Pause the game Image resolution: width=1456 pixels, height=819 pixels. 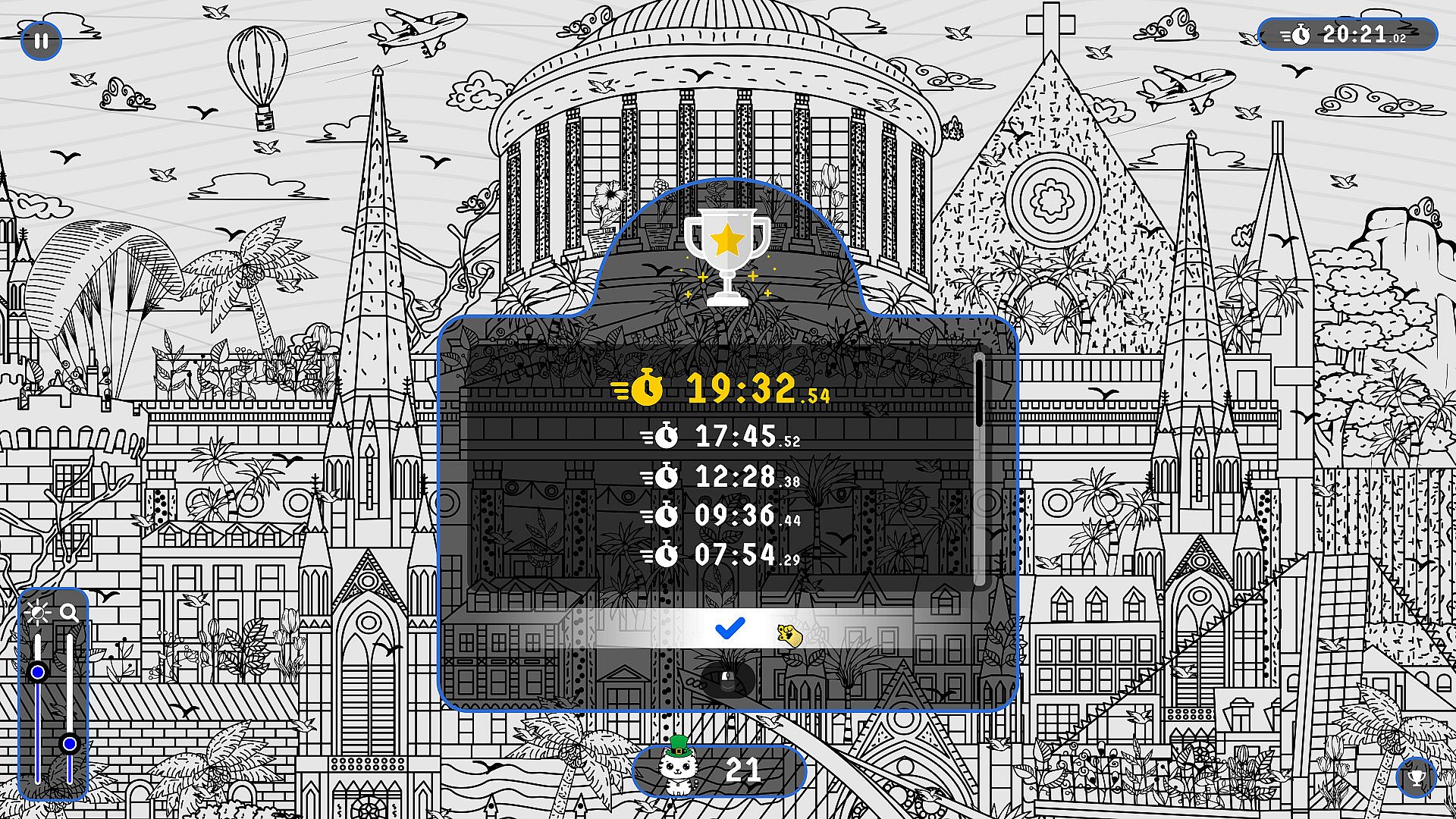coord(41,41)
